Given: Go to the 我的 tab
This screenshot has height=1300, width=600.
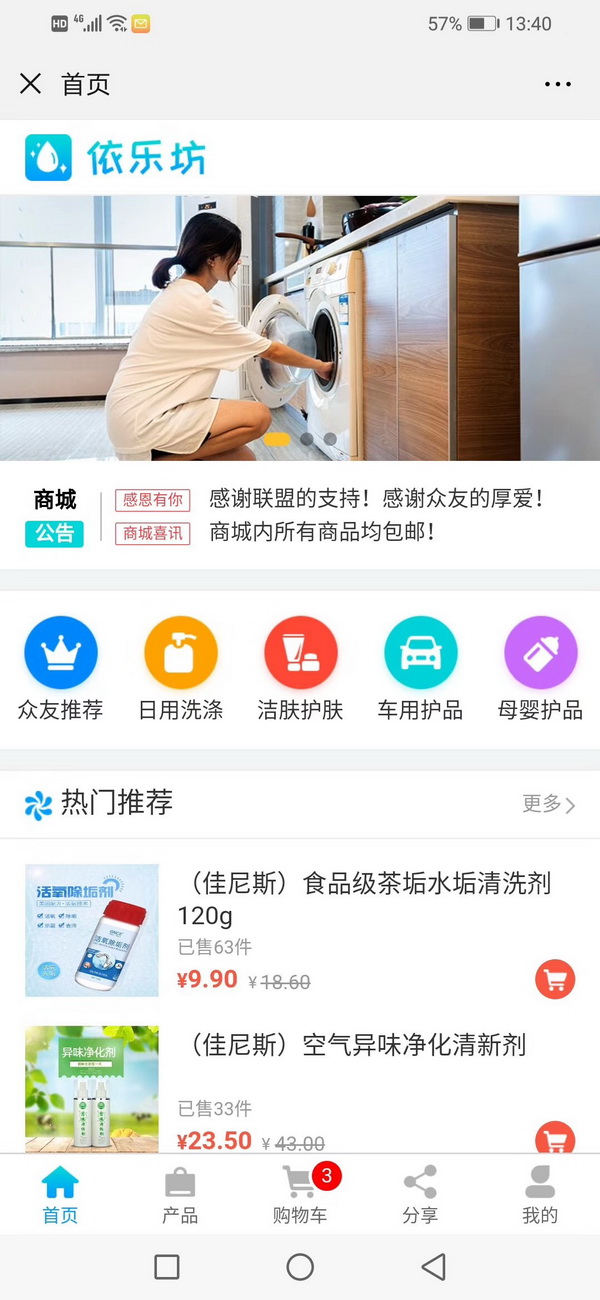Looking at the screenshot, I should 540,1196.
